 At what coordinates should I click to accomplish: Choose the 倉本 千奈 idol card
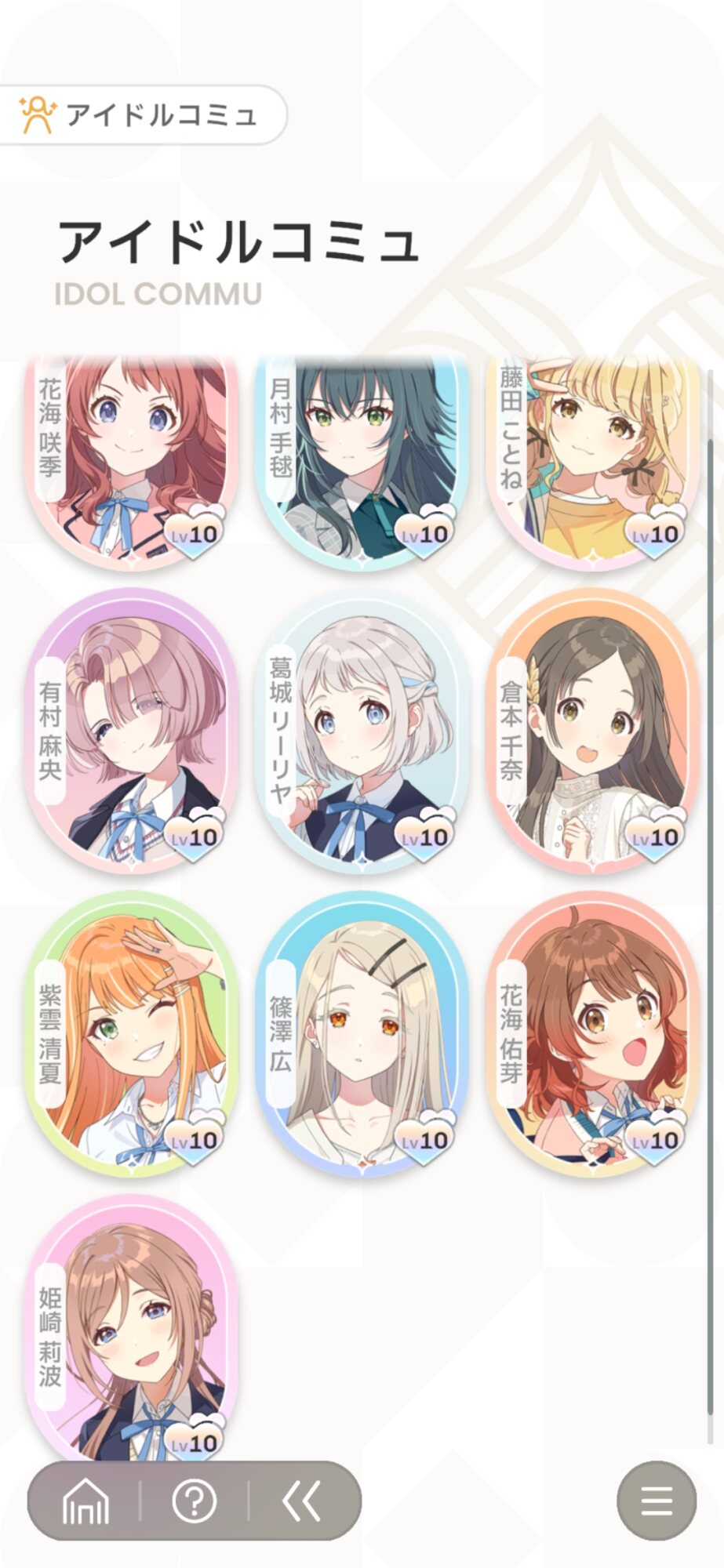coord(592,731)
